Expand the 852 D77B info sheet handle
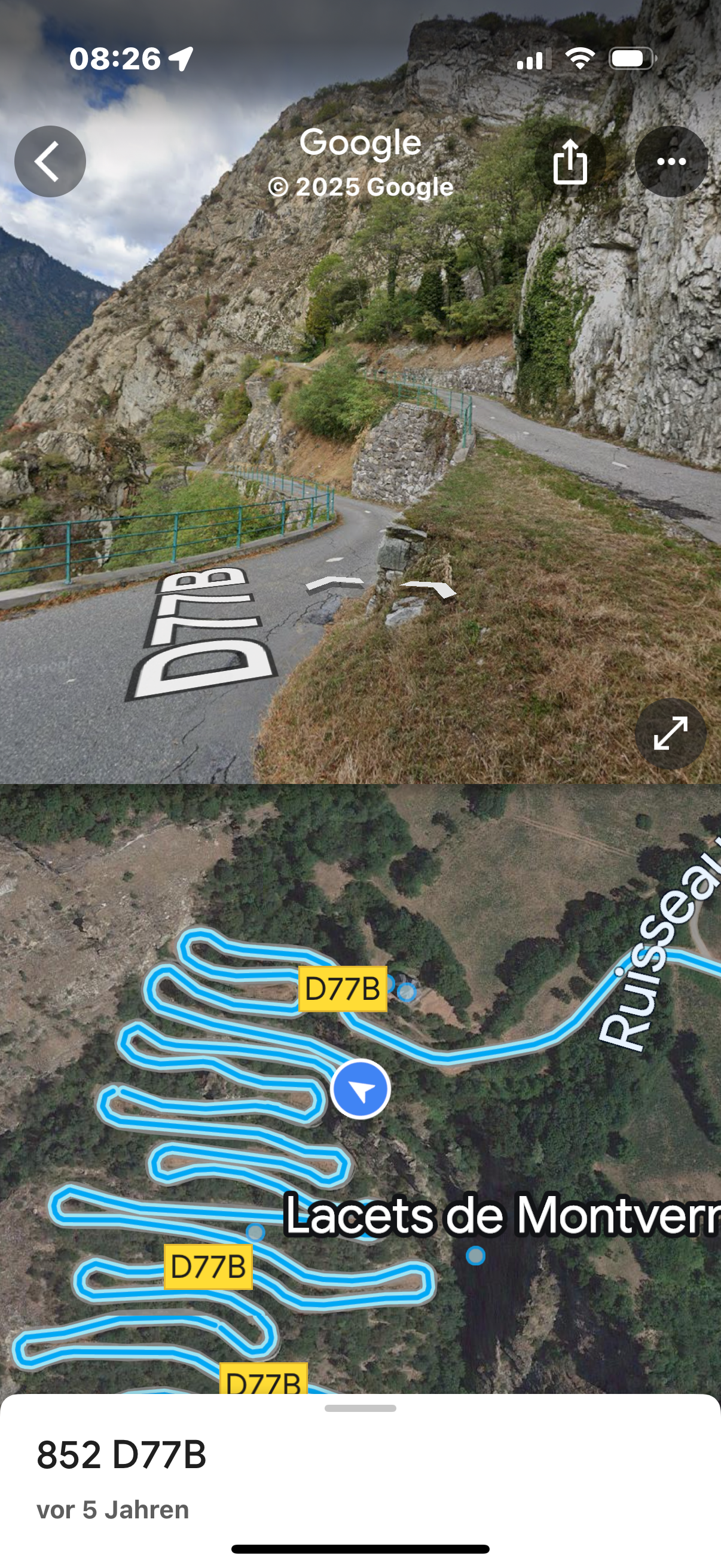 tap(360, 1408)
